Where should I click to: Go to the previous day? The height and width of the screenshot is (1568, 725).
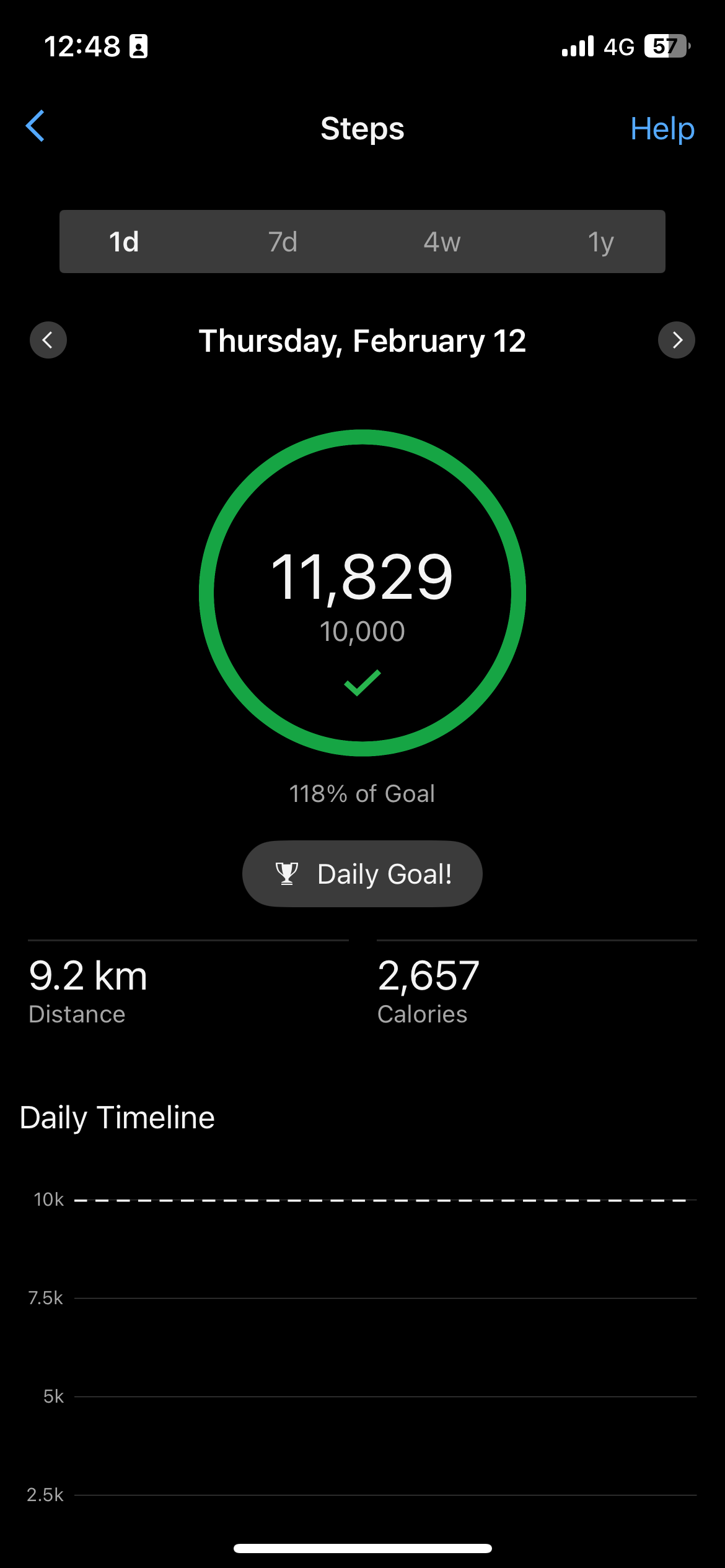point(48,340)
